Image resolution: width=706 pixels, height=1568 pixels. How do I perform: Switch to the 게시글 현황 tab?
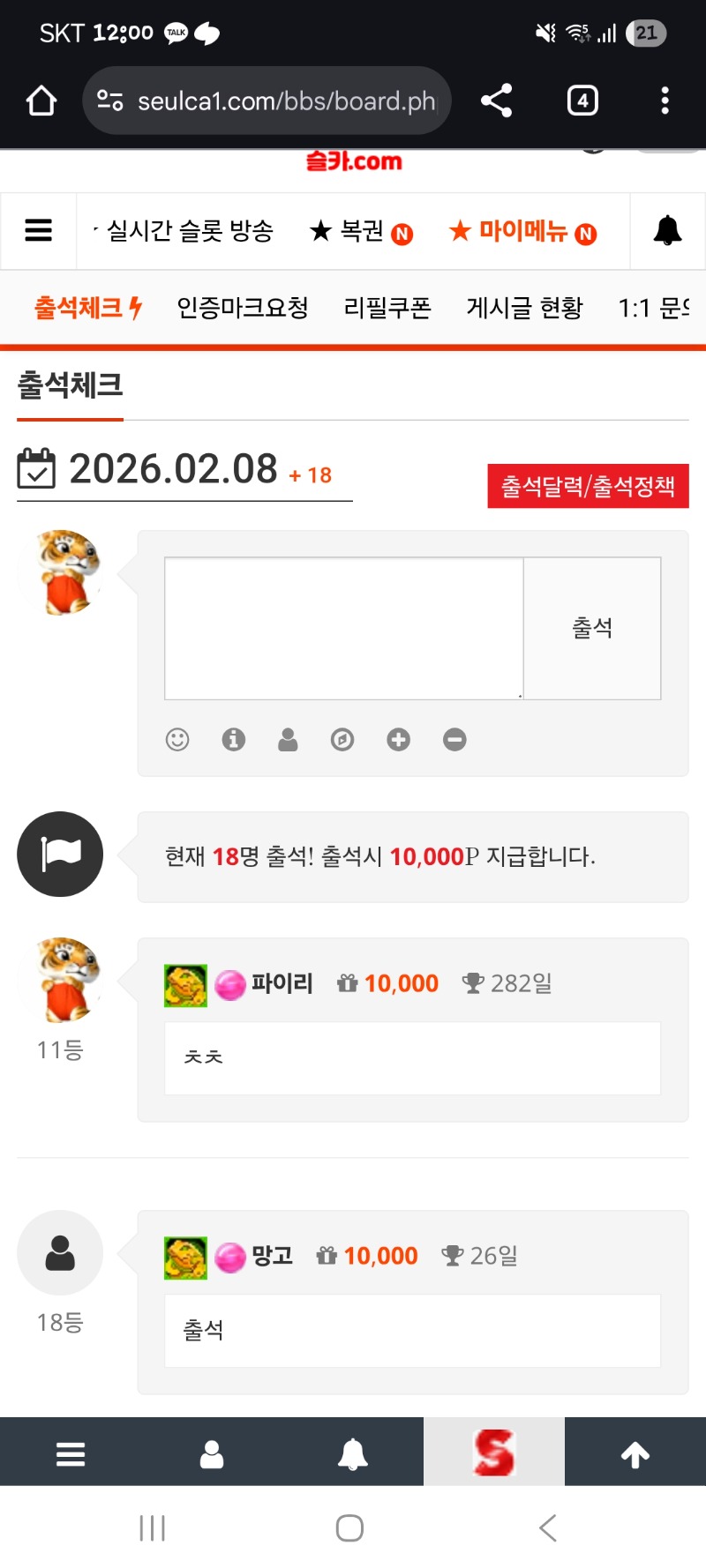pos(524,308)
